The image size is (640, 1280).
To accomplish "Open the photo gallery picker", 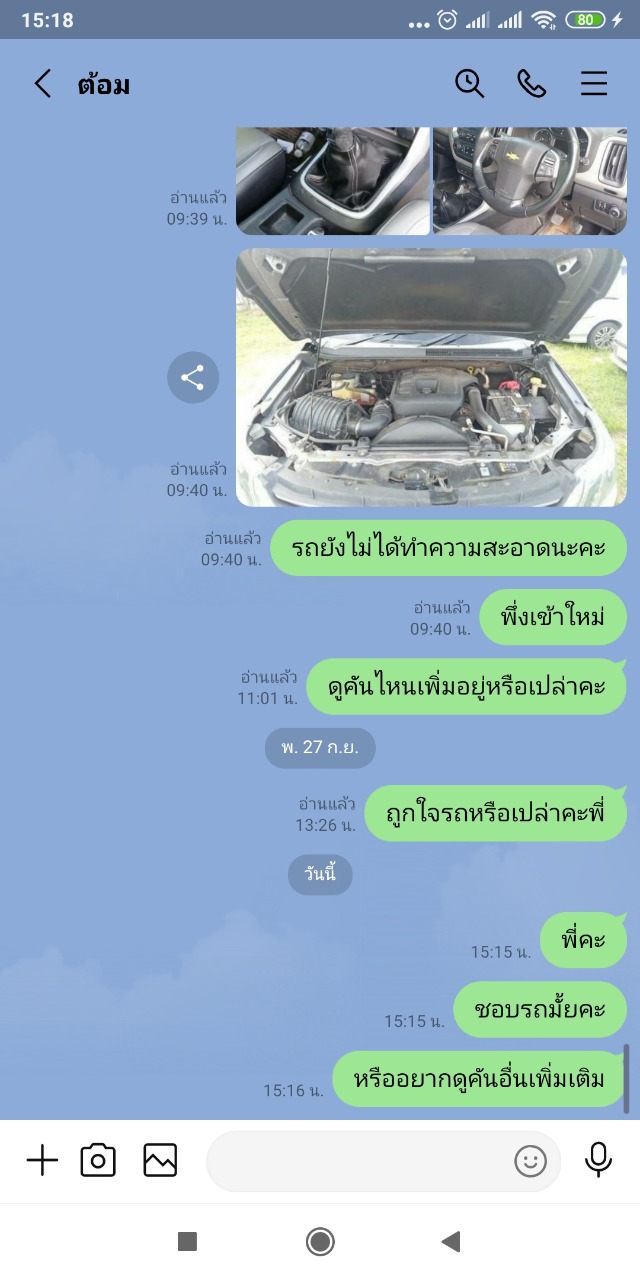I will [x=160, y=1160].
